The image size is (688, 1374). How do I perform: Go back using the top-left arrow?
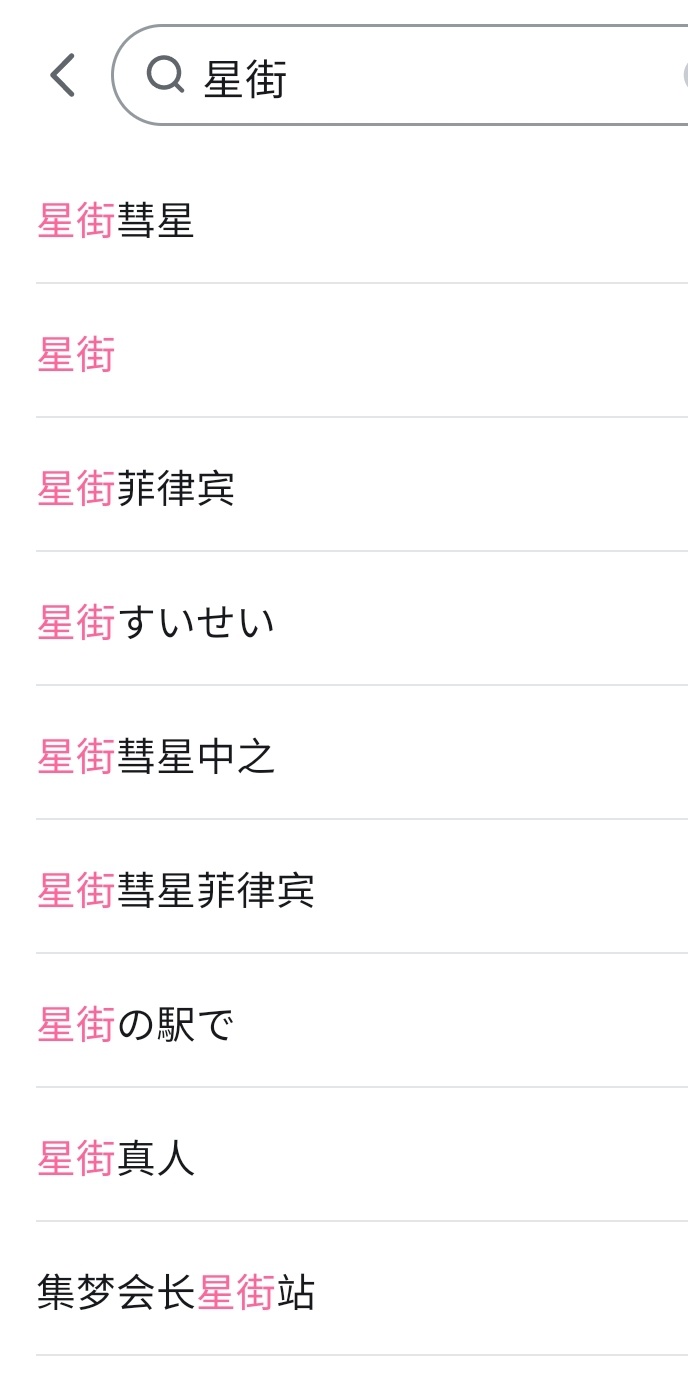62,76
